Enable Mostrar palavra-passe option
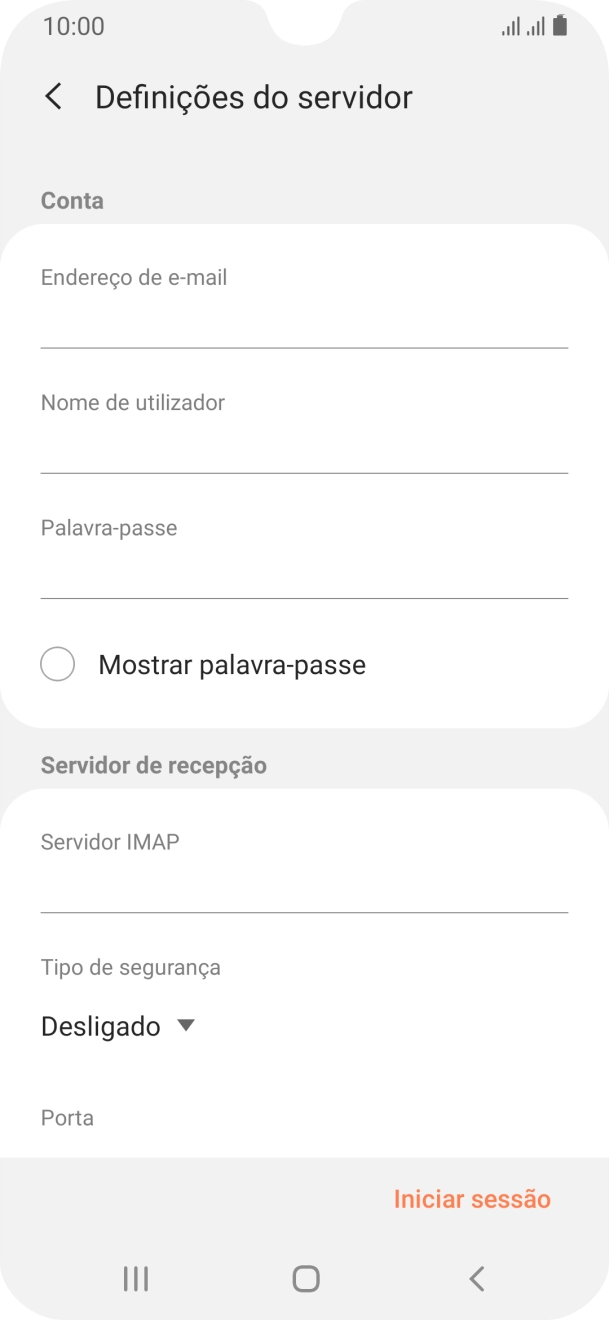The height and width of the screenshot is (1320, 609). 58,665
